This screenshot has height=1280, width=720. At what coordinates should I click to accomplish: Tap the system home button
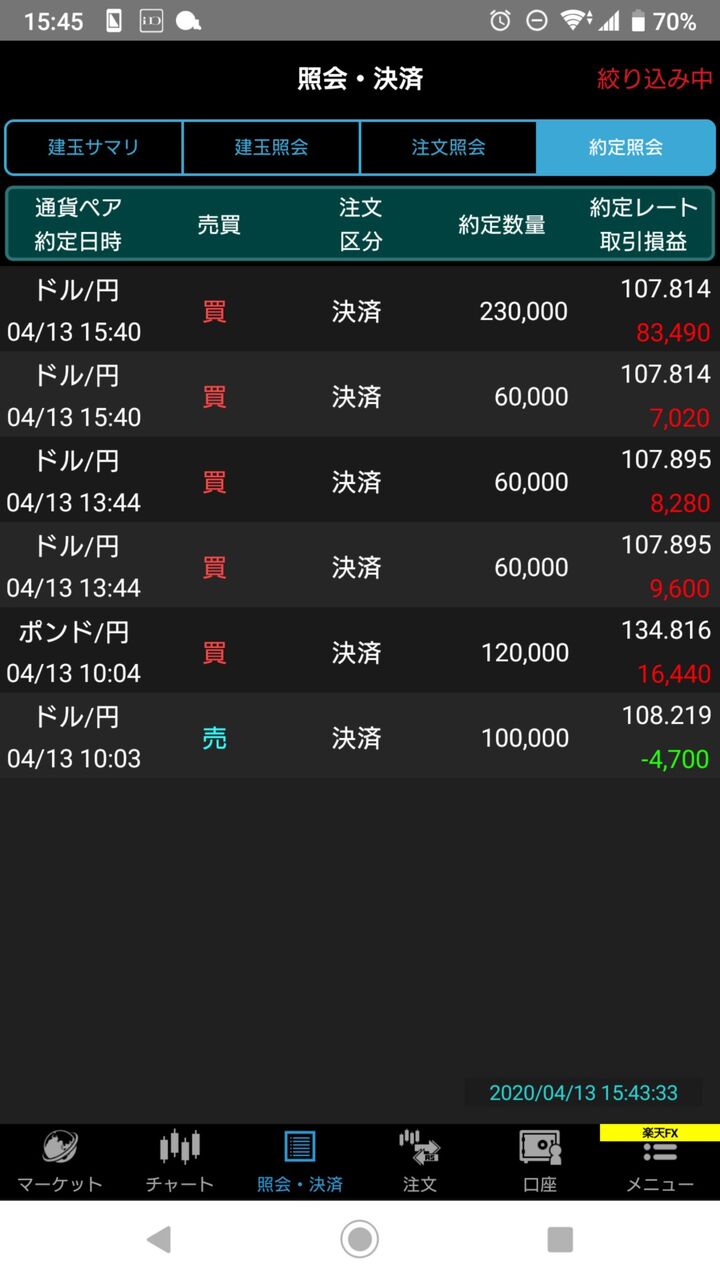coord(360,1240)
